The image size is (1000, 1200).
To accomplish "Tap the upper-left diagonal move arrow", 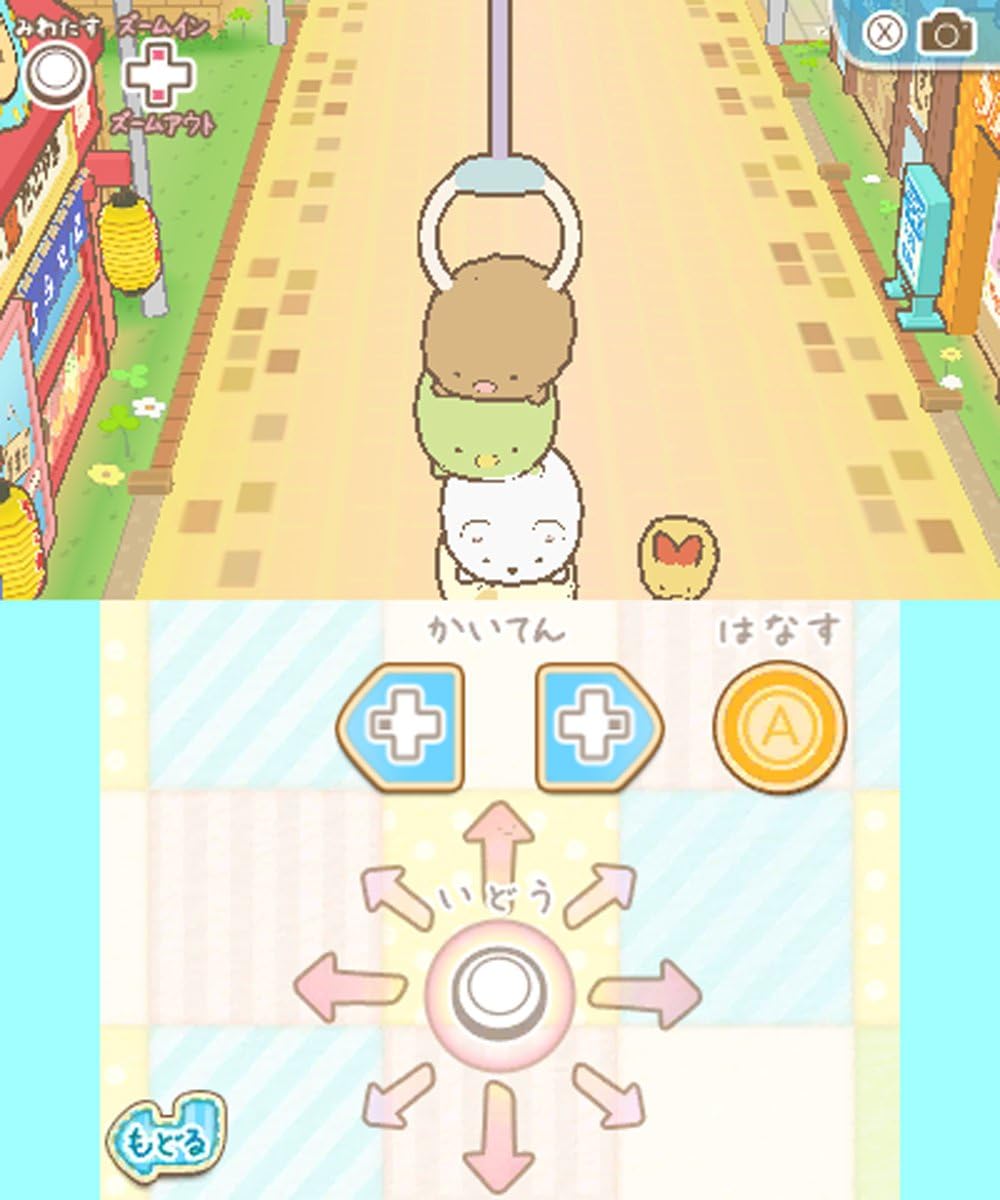I will pyautogui.click(x=396, y=892).
